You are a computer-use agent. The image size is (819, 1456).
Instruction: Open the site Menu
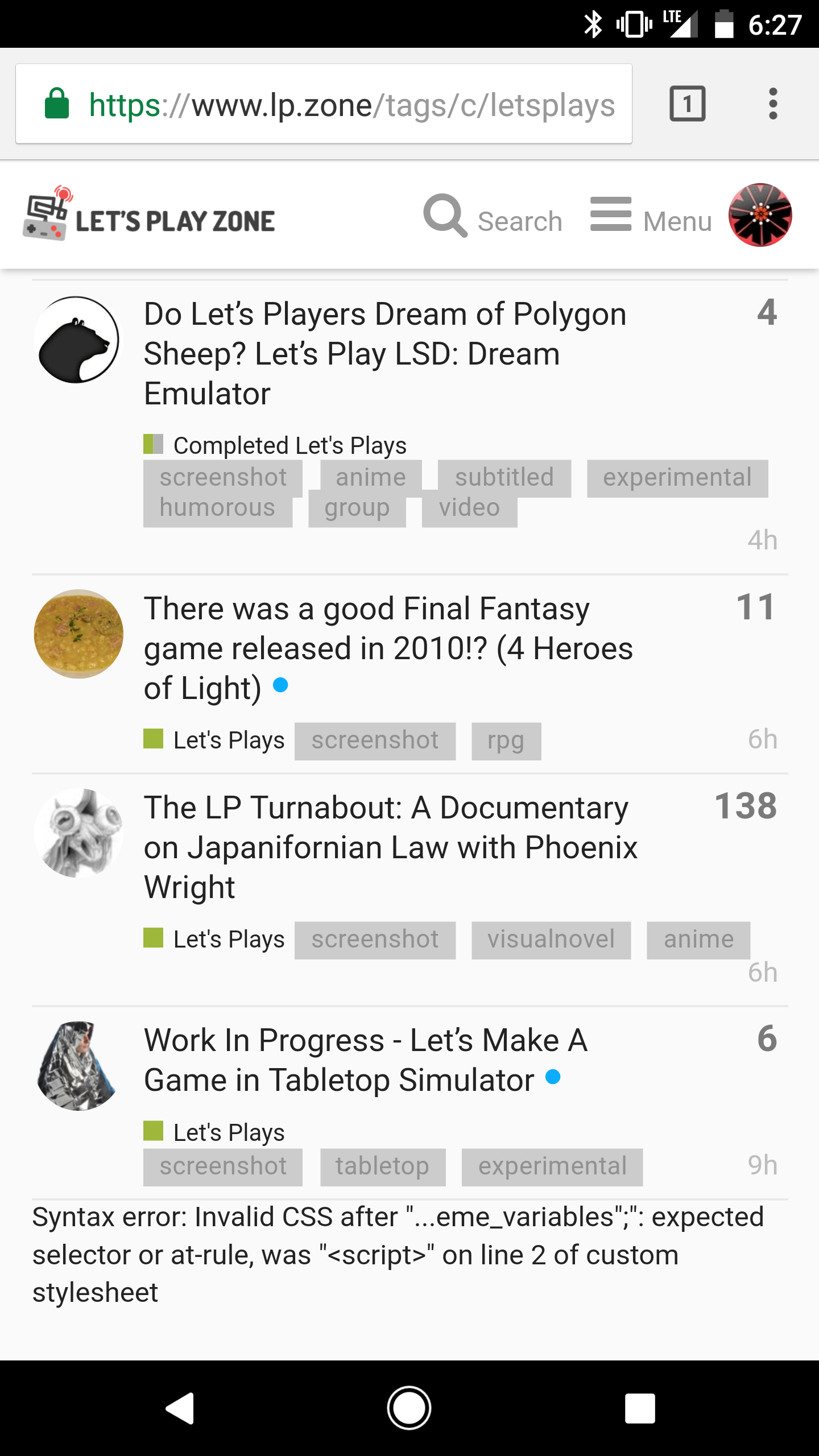pyautogui.click(x=651, y=216)
